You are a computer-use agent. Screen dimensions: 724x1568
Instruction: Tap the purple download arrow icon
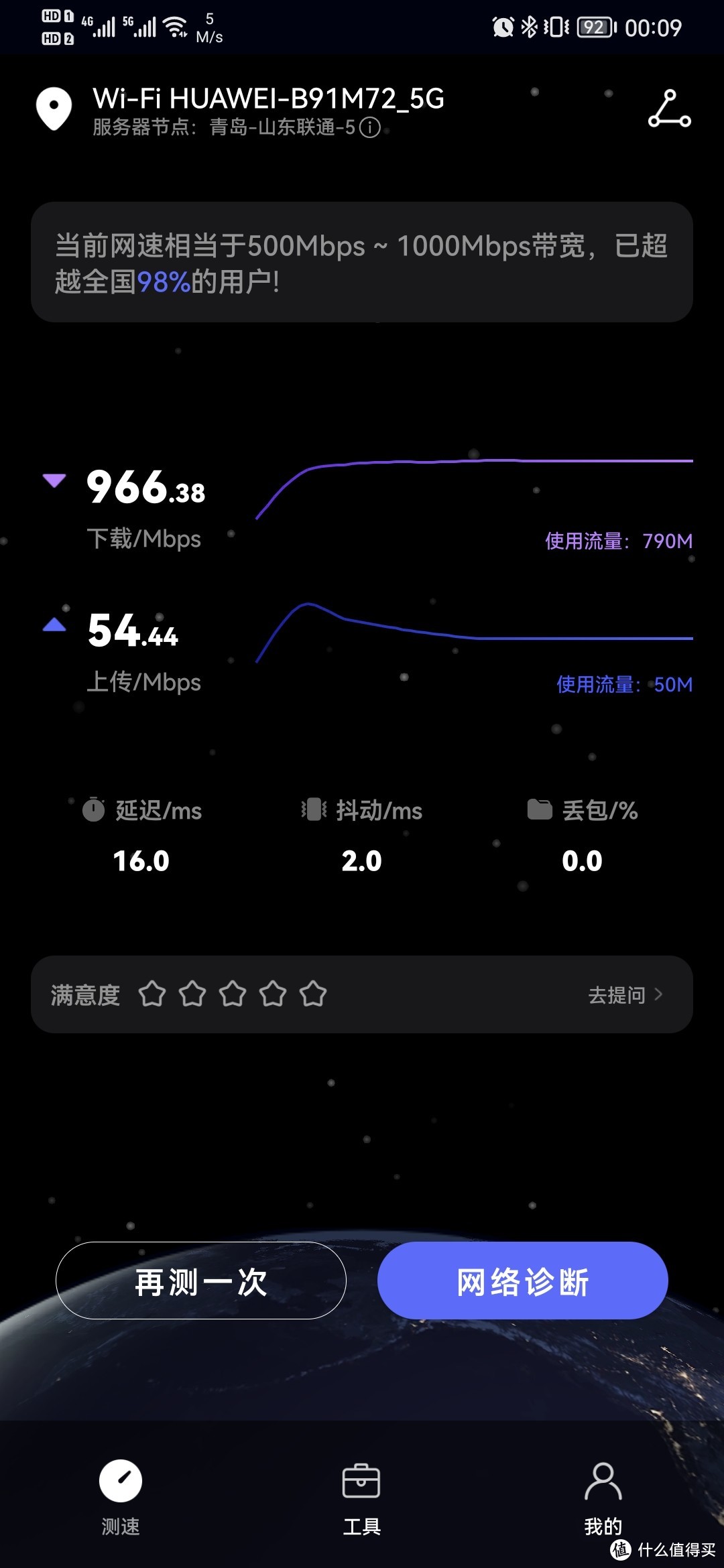55,480
